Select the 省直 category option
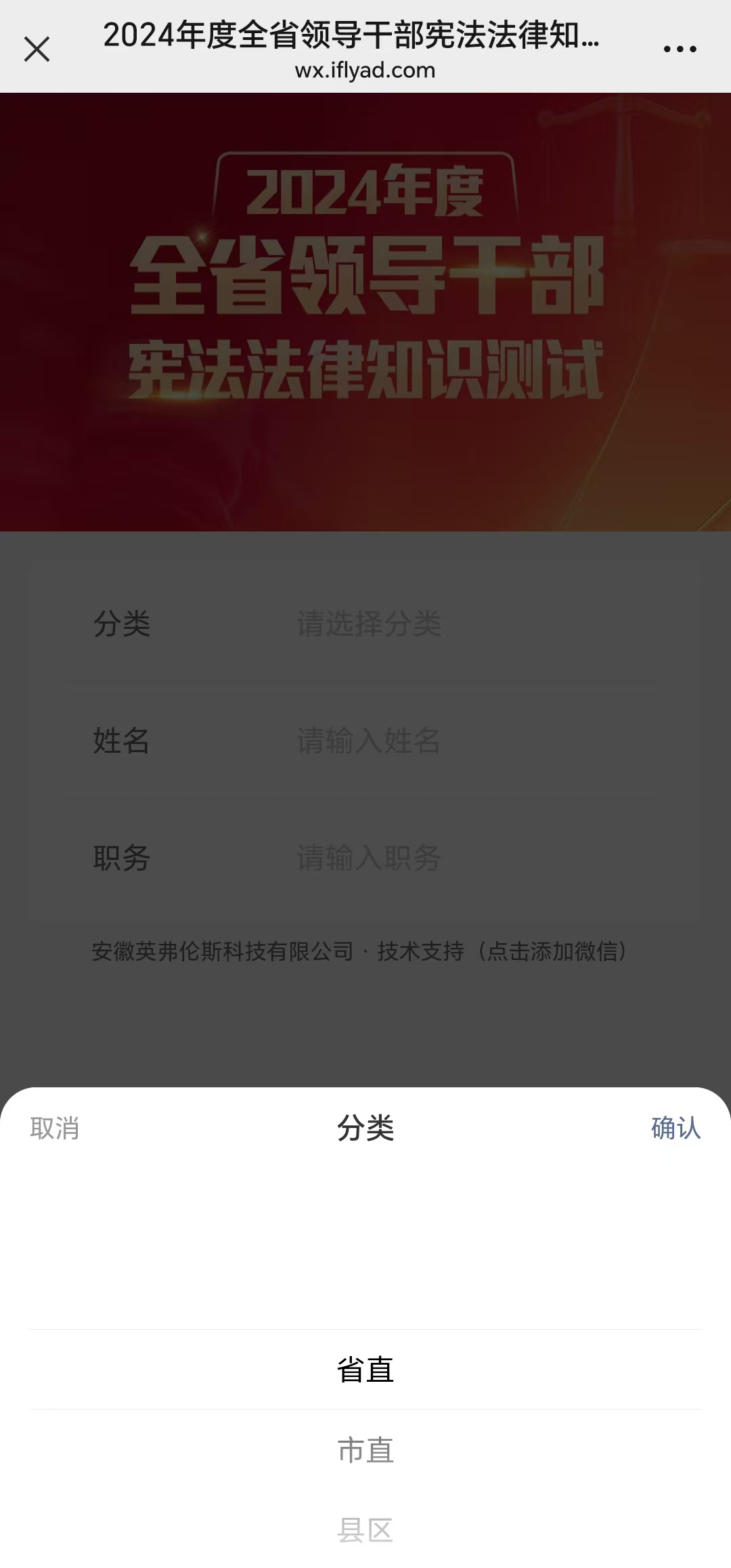 point(365,1370)
